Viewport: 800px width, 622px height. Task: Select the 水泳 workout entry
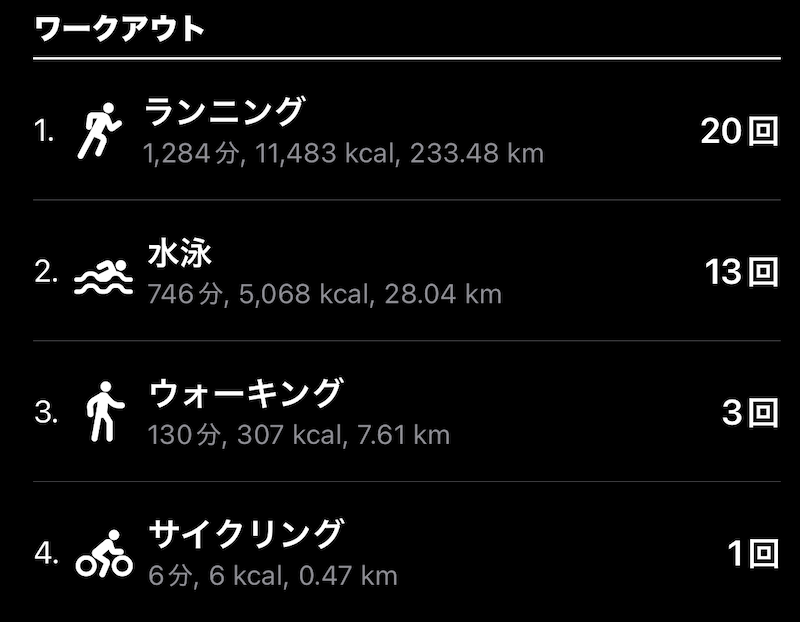[400, 272]
